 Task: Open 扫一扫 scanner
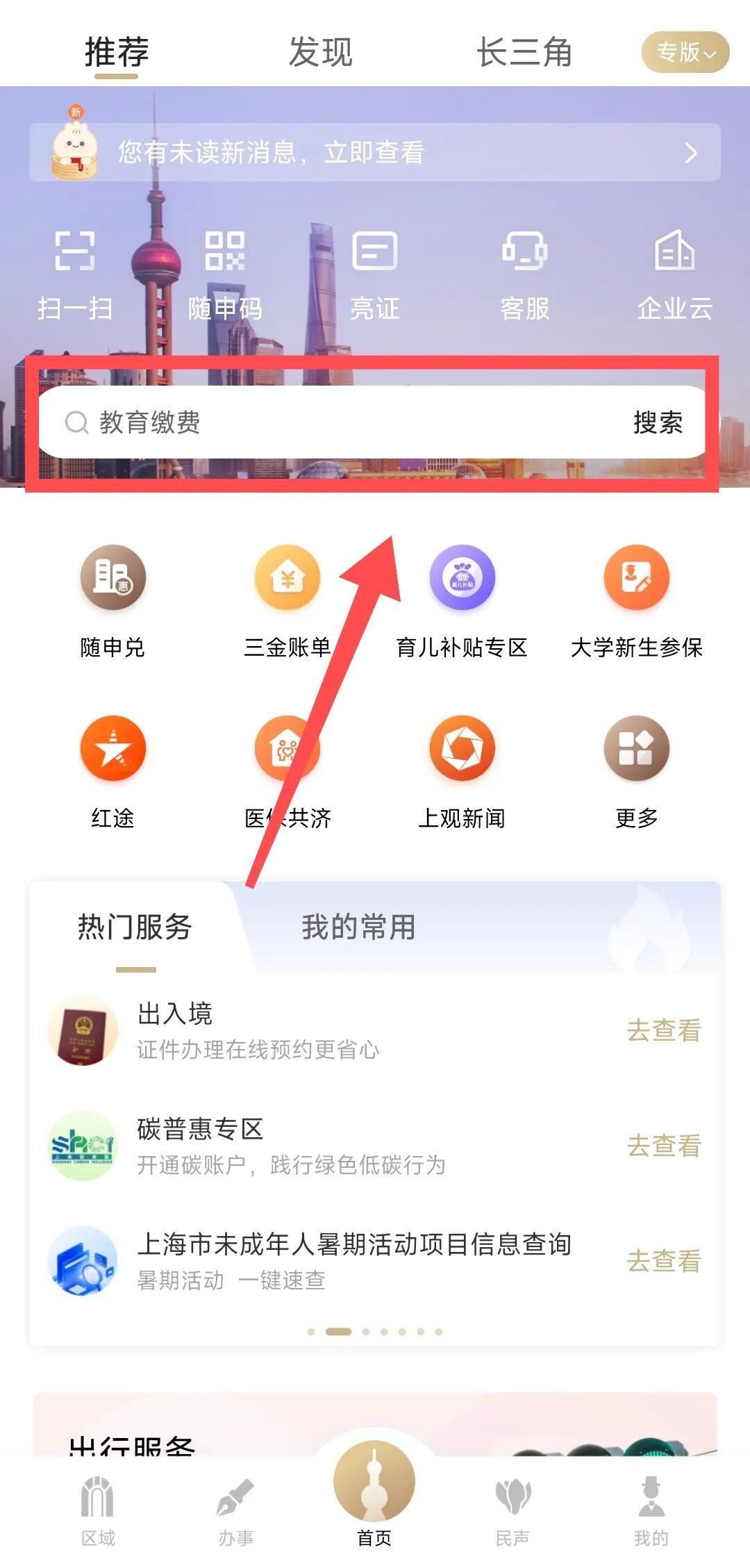click(x=75, y=274)
